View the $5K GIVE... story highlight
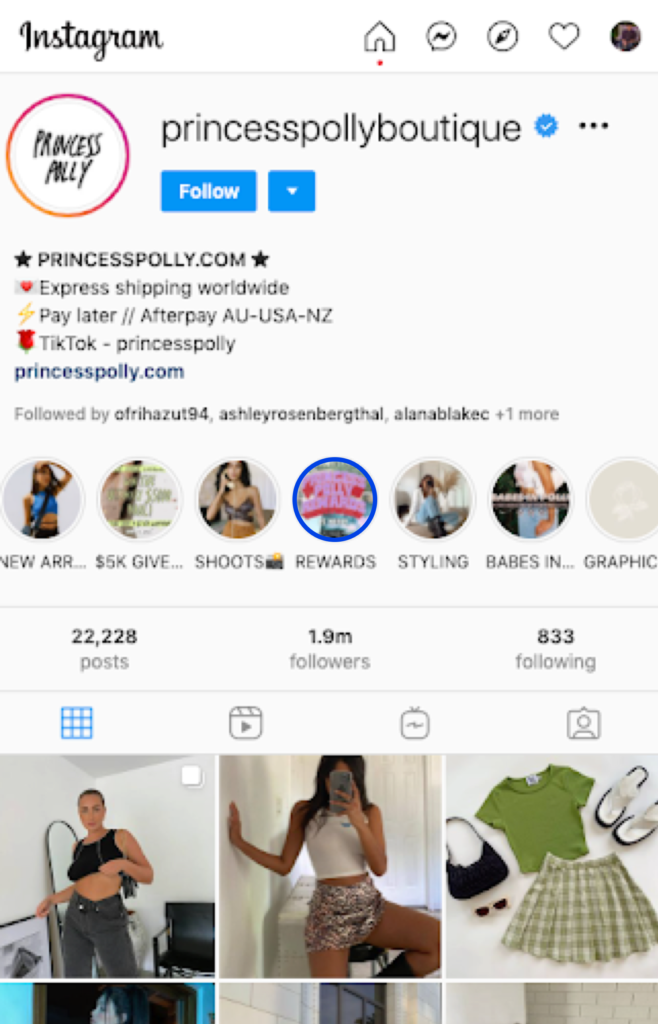The image size is (658, 1024). click(139, 499)
